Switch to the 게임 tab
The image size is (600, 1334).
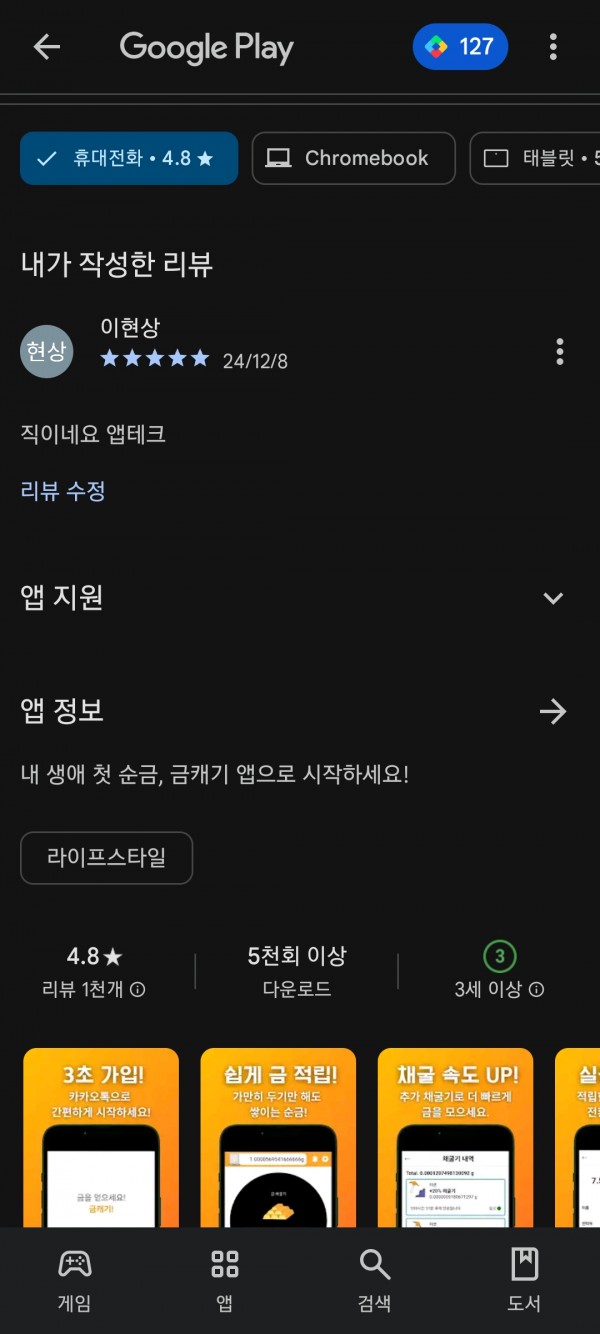click(x=75, y=1280)
